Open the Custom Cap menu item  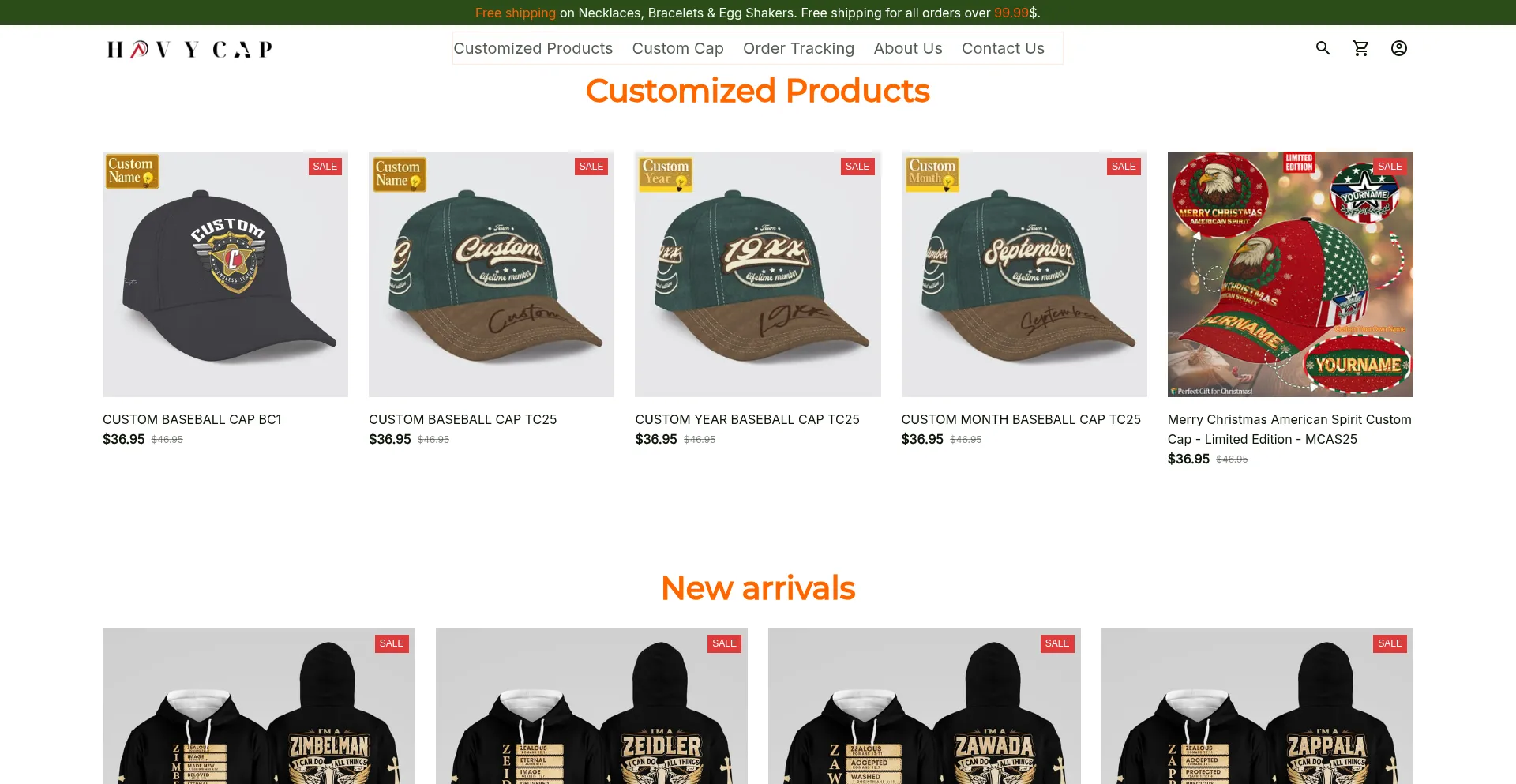coord(677,48)
